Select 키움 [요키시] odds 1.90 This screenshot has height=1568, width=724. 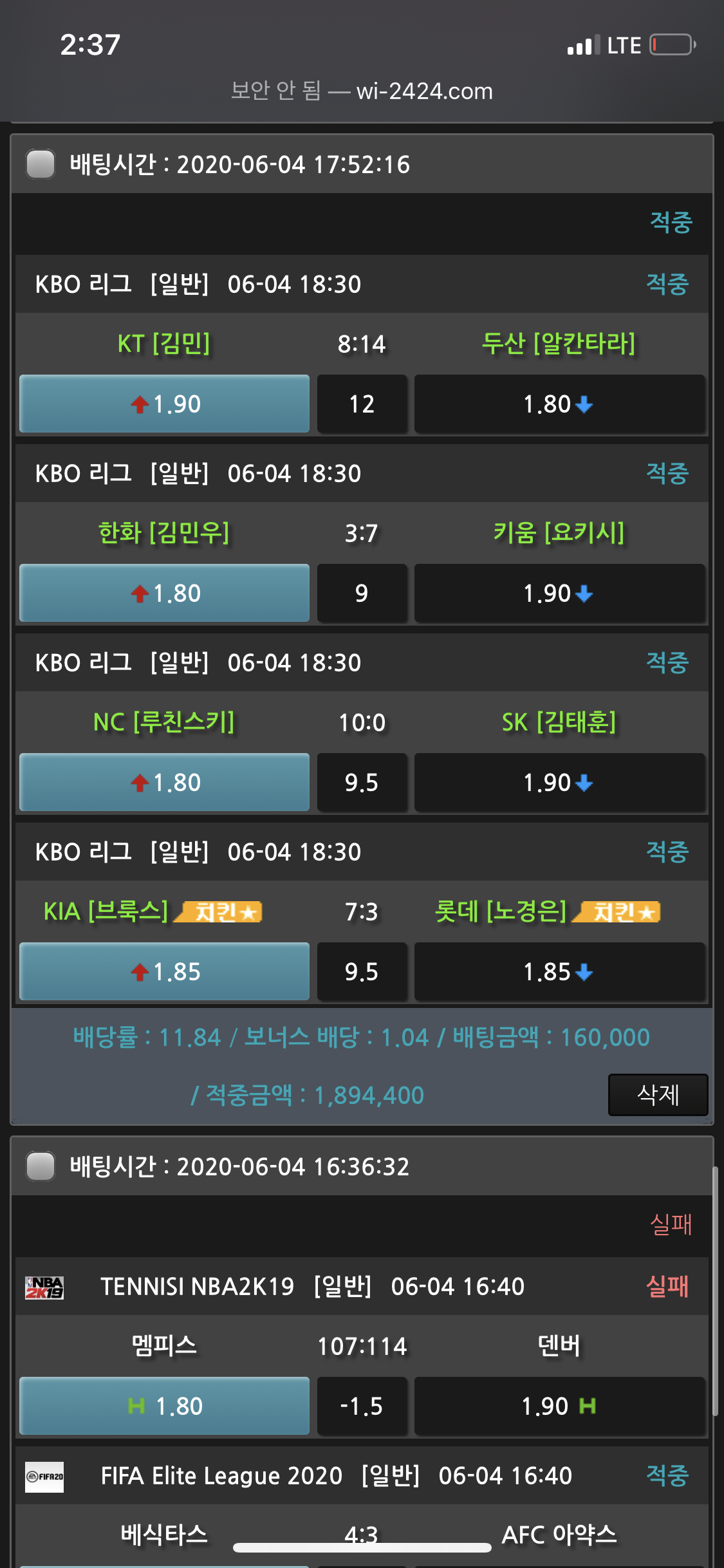559,593
